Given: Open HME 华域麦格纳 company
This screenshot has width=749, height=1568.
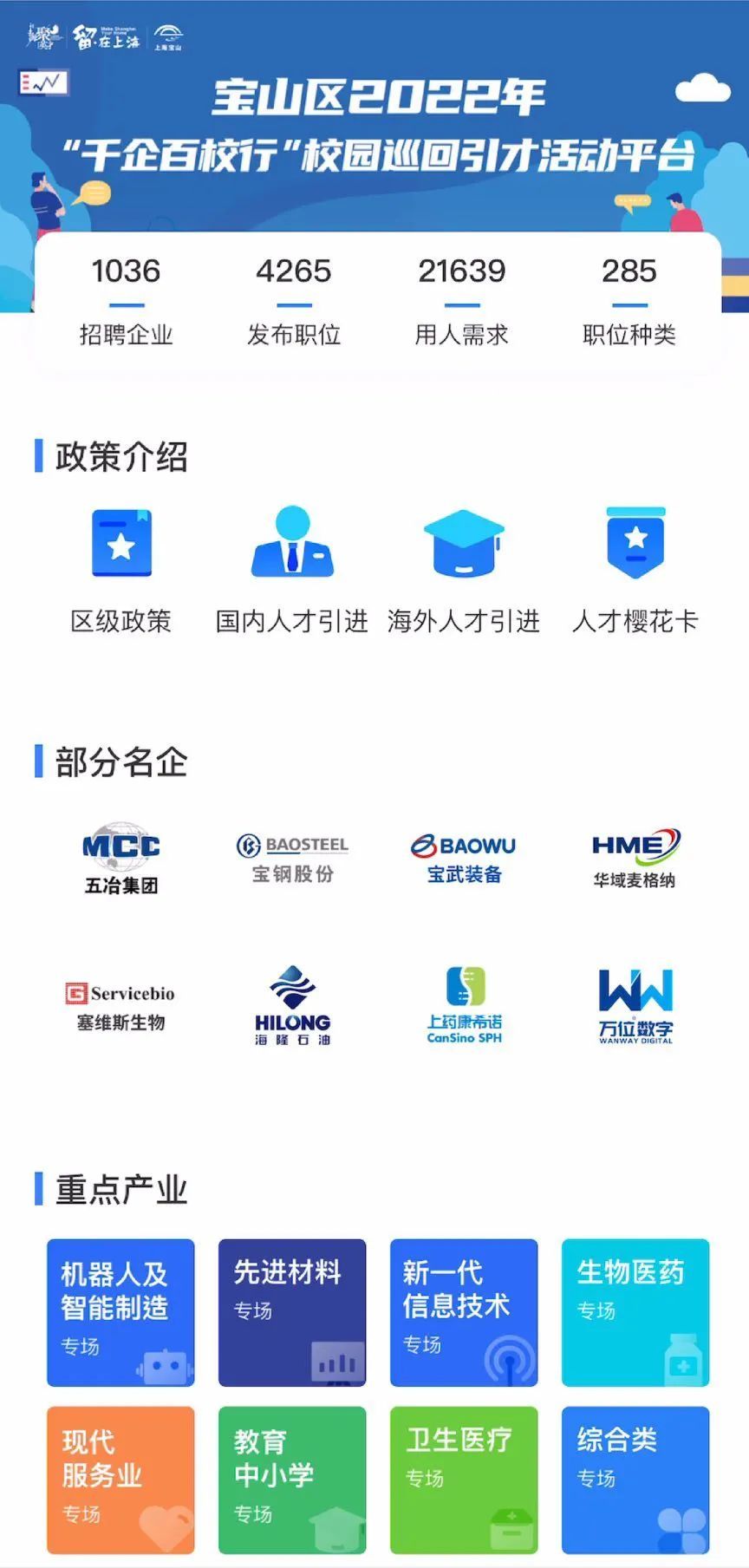Looking at the screenshot, I should [x=635, y=859].
